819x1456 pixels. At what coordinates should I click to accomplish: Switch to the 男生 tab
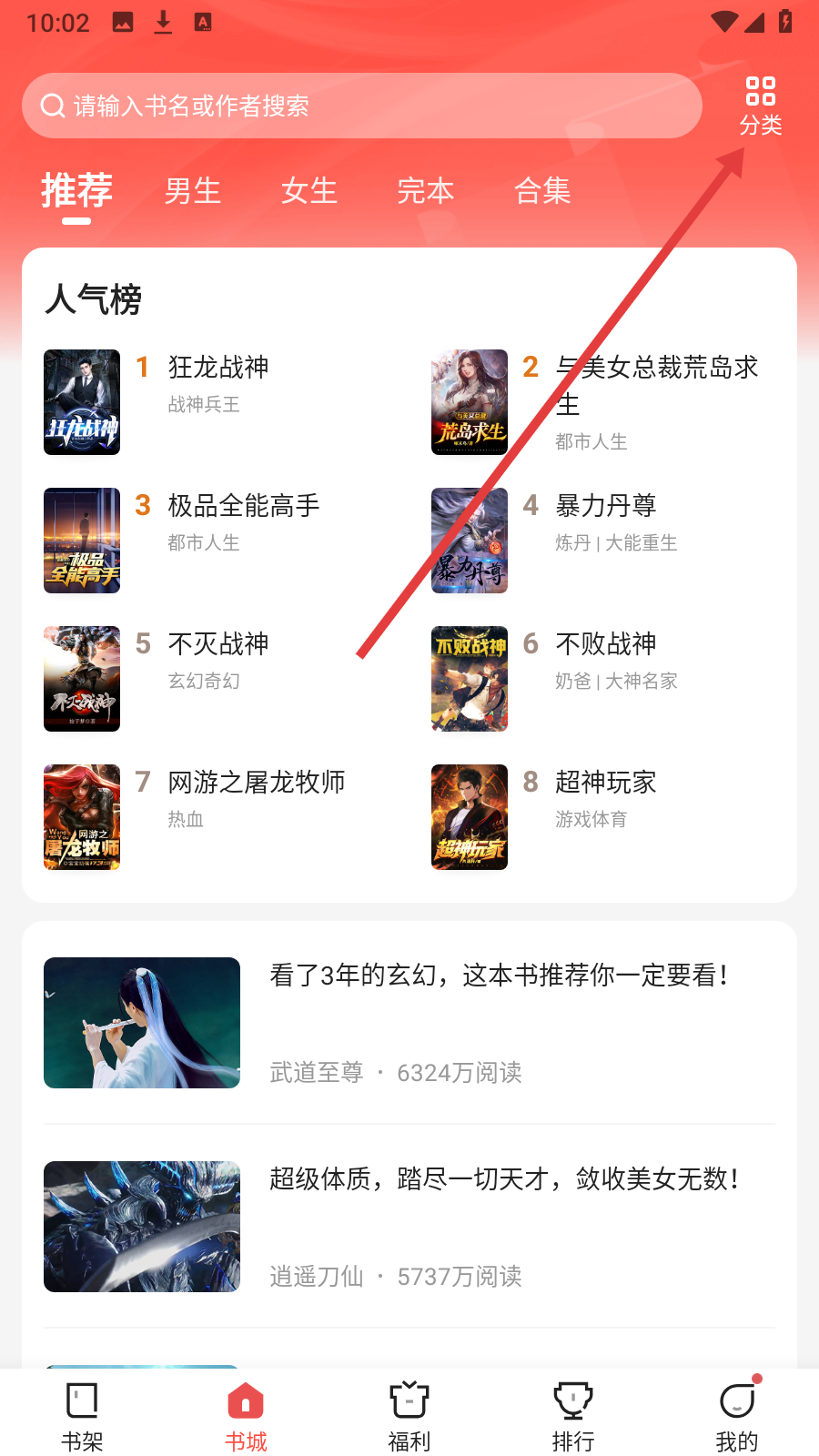(193, 191)
